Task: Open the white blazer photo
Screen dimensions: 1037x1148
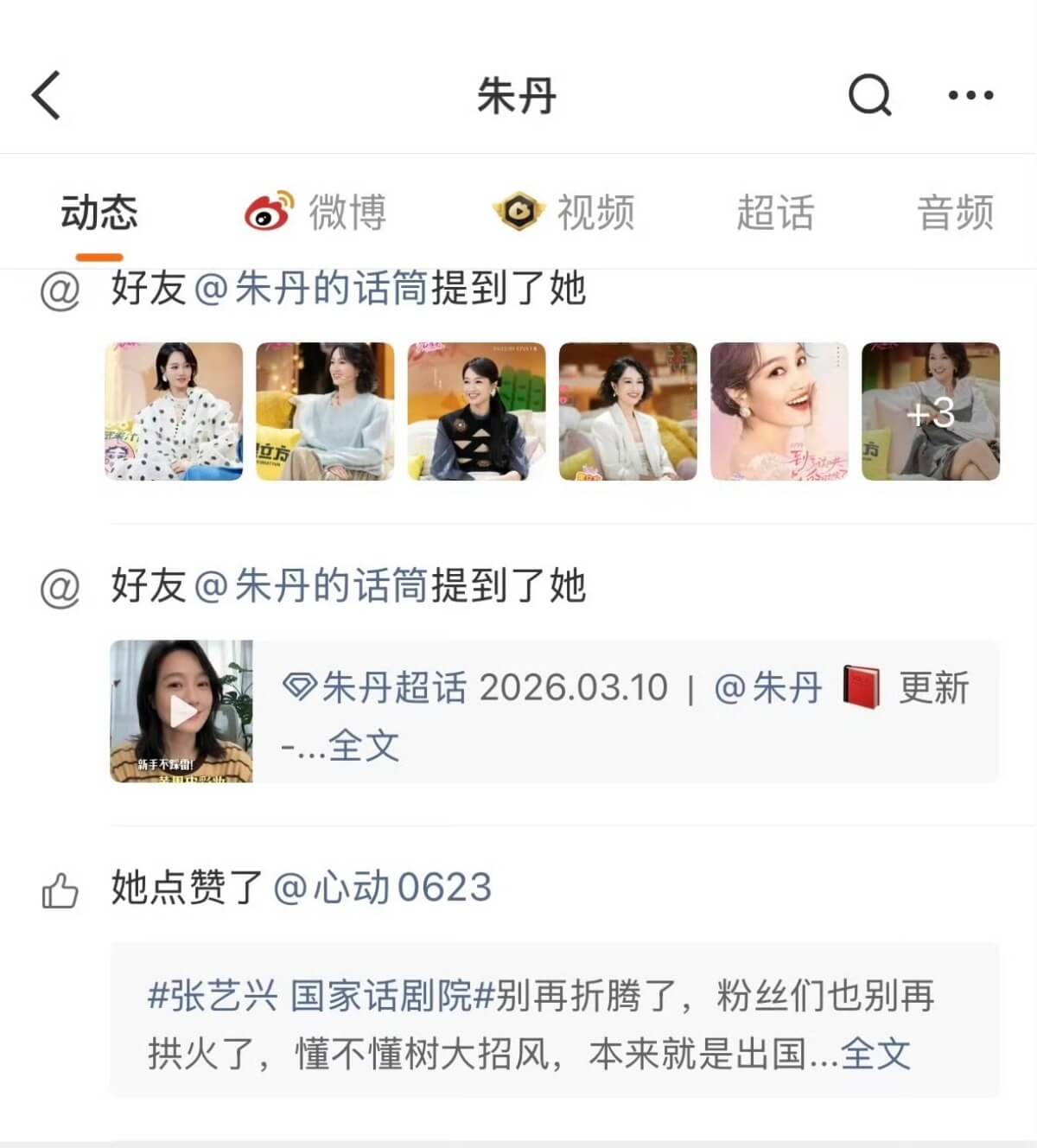Action: pyautogui.click(x=627, y=411)
